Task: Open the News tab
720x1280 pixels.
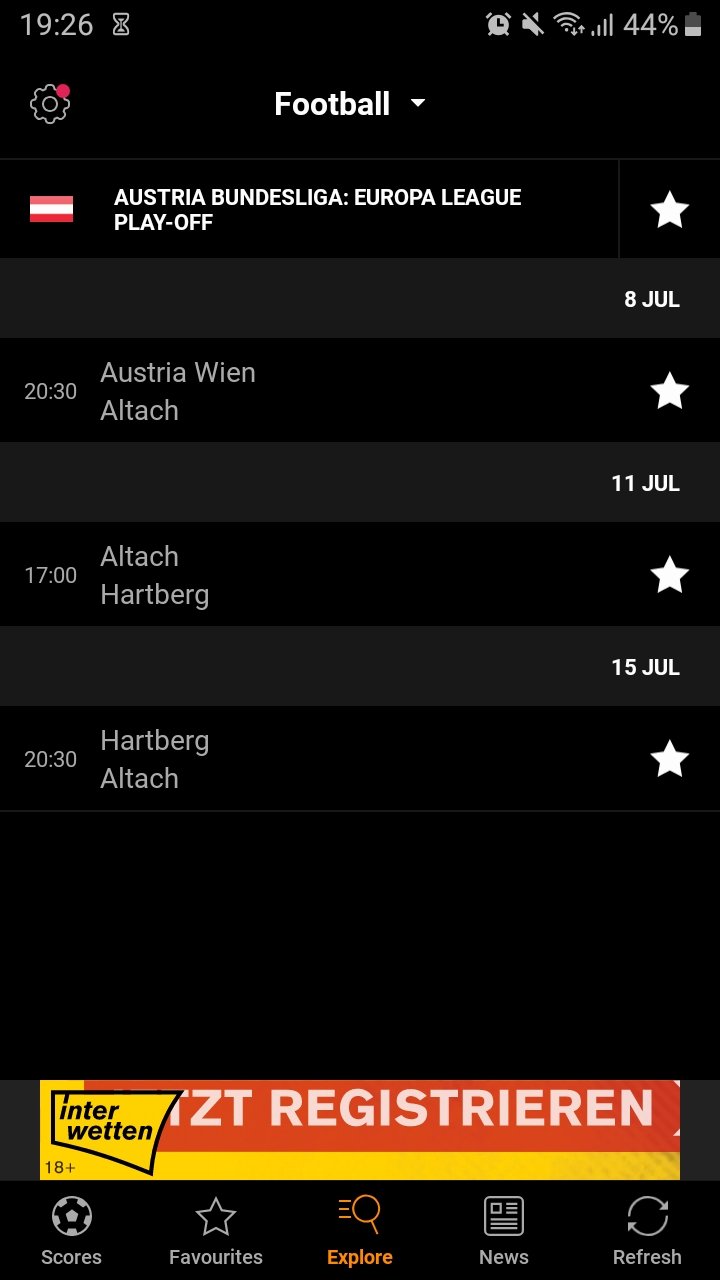Action: pyautogui.click(x=504, y=1231)
